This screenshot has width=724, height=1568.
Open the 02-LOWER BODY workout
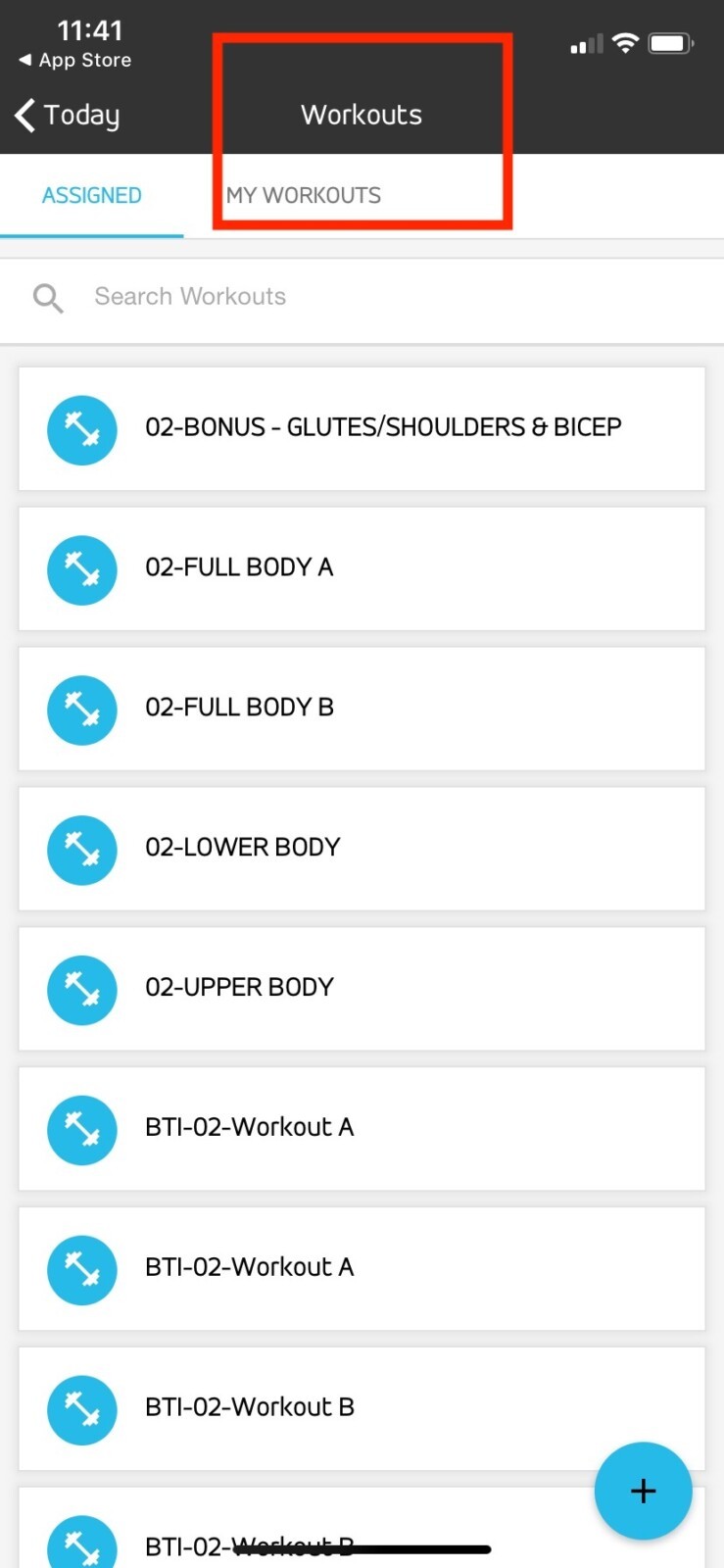[x=362, y=850]
